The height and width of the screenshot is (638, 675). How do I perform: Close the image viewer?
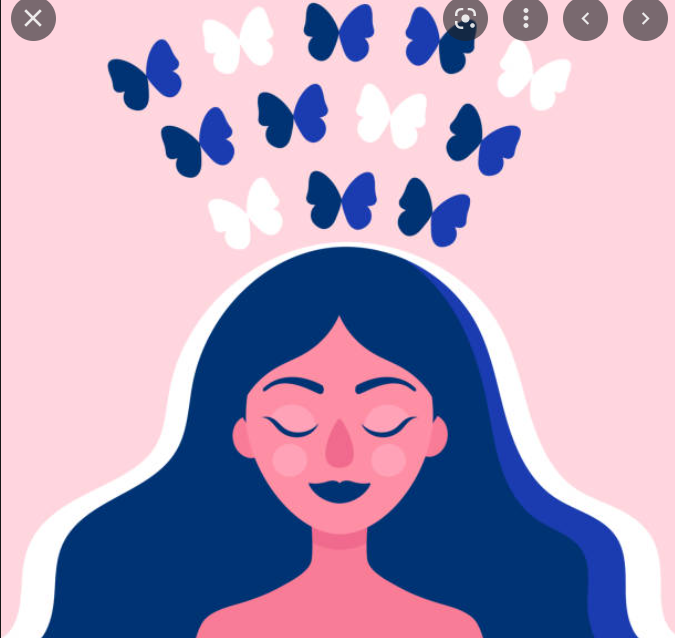[x=33, y=18]
